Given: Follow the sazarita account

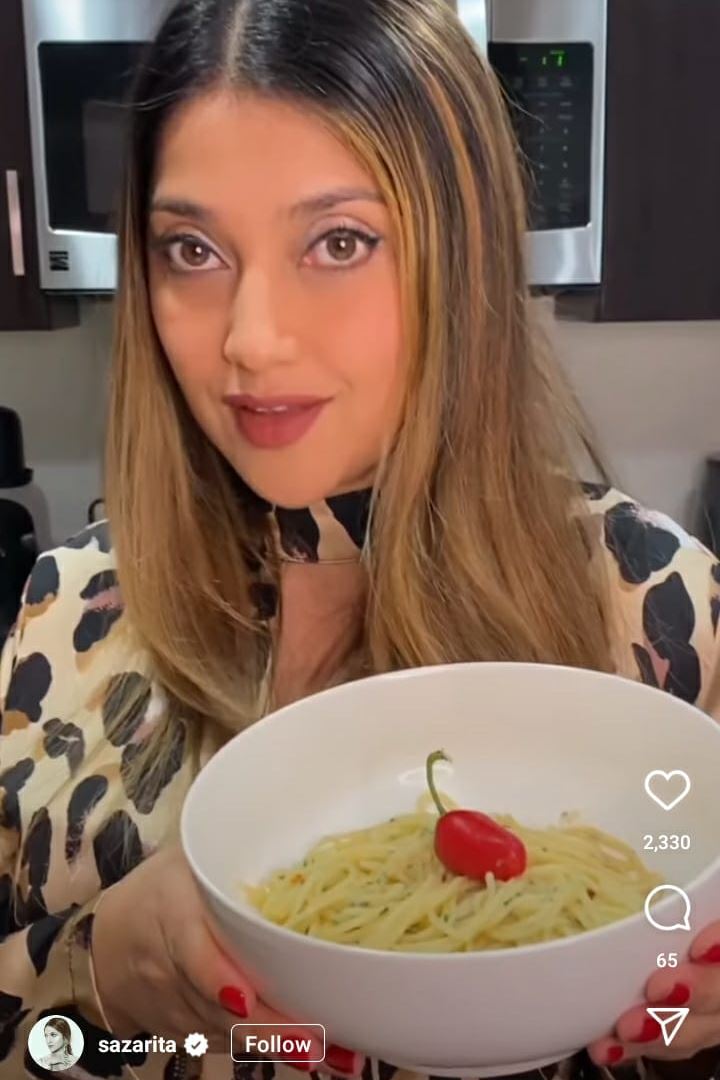Looking at the screenshot, I should pos(278,1044).
